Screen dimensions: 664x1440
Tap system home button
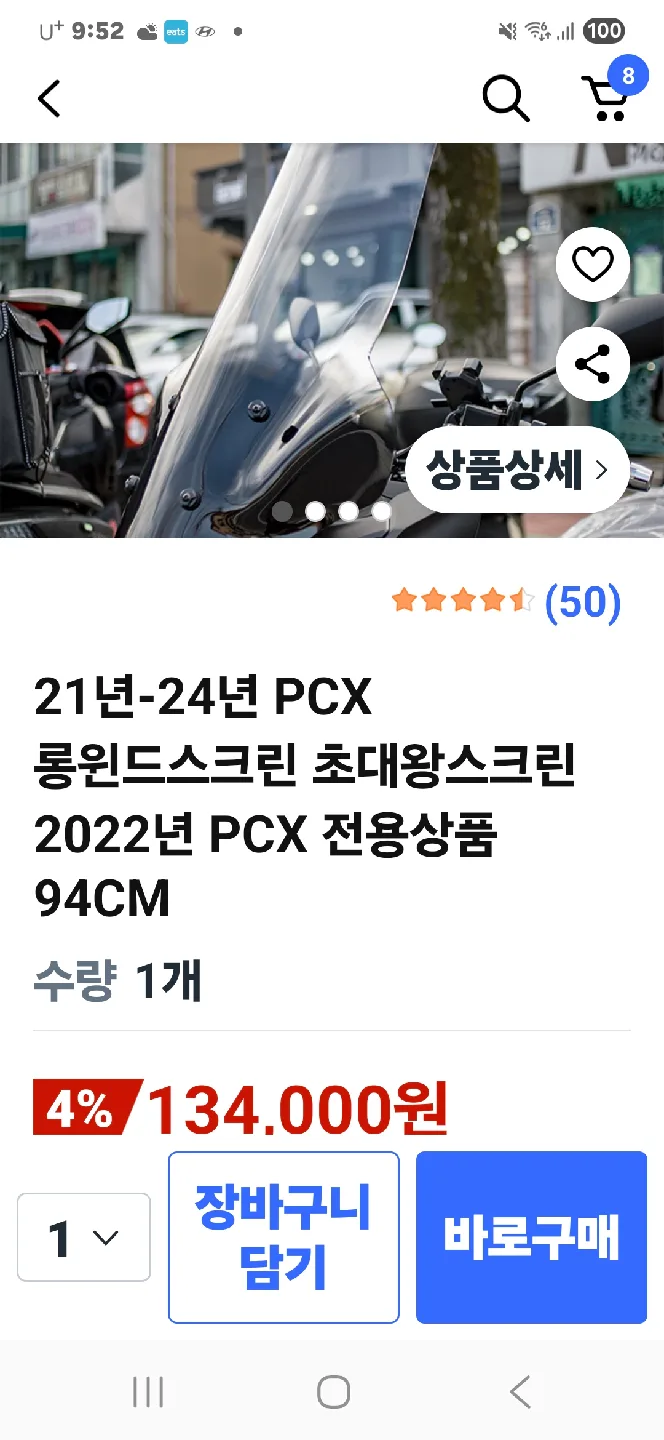[333, 1391]
